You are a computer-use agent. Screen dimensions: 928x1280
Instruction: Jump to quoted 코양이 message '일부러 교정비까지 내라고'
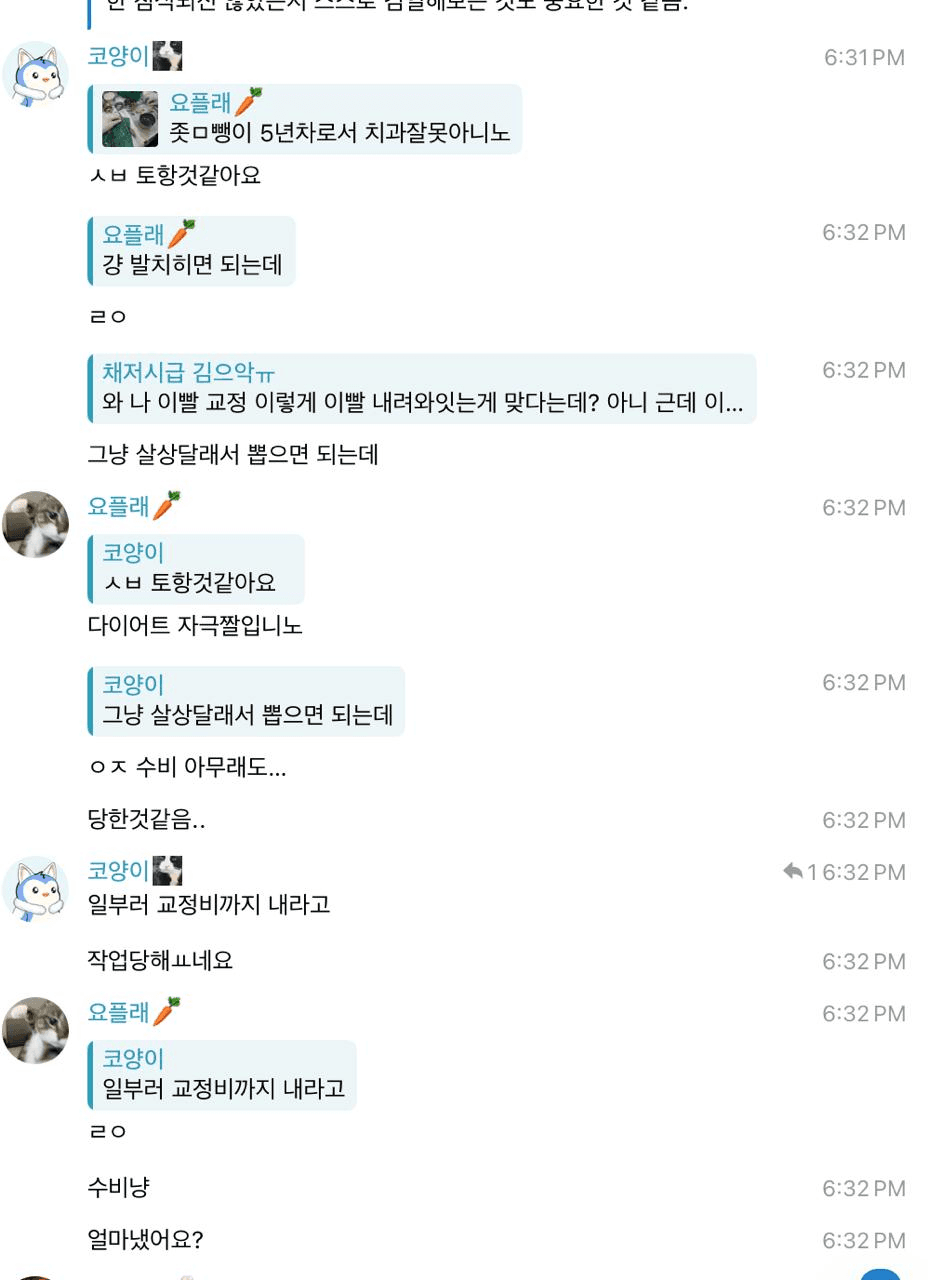222,1074
